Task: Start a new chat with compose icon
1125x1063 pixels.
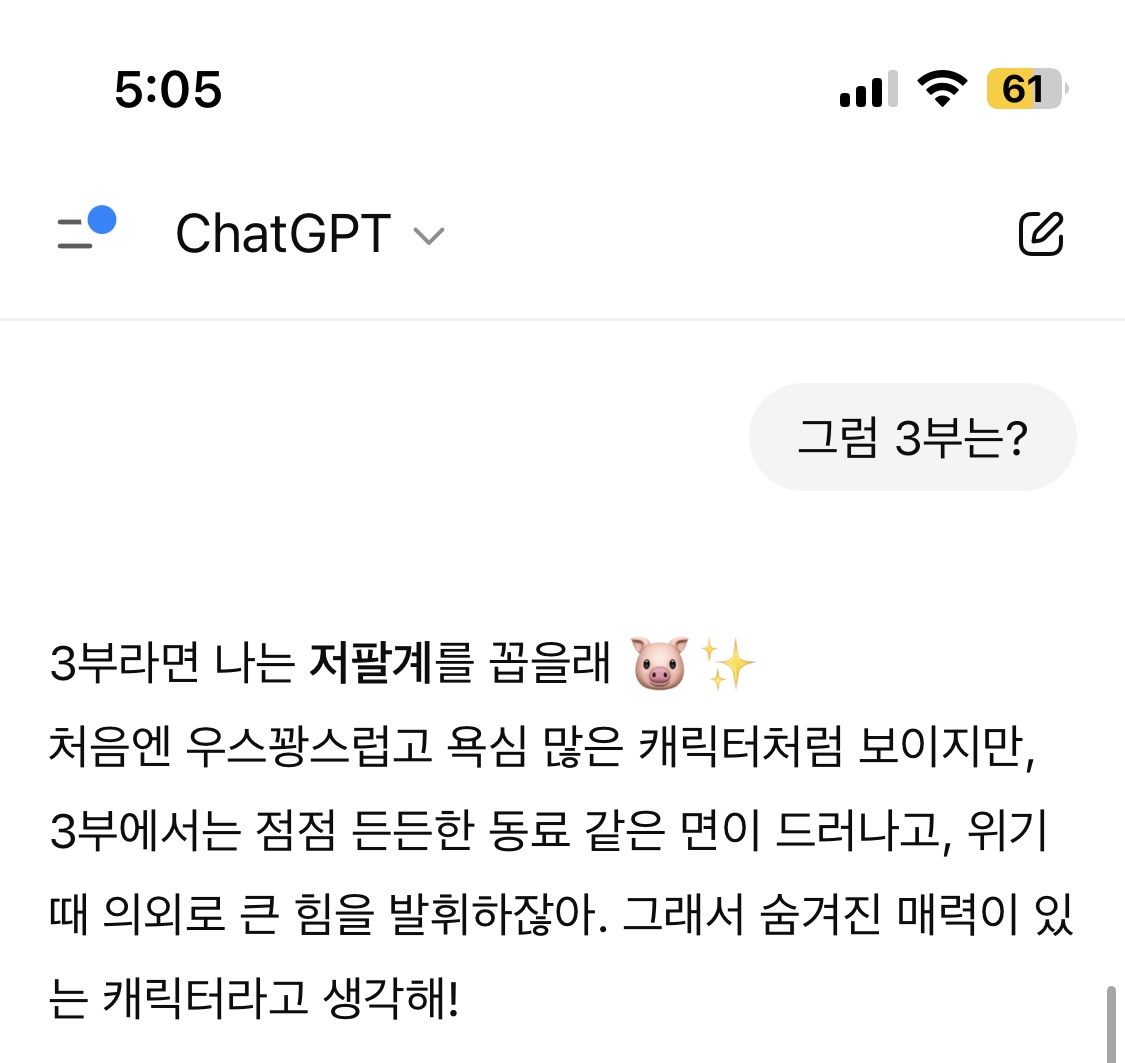Action: (1040, 235)
